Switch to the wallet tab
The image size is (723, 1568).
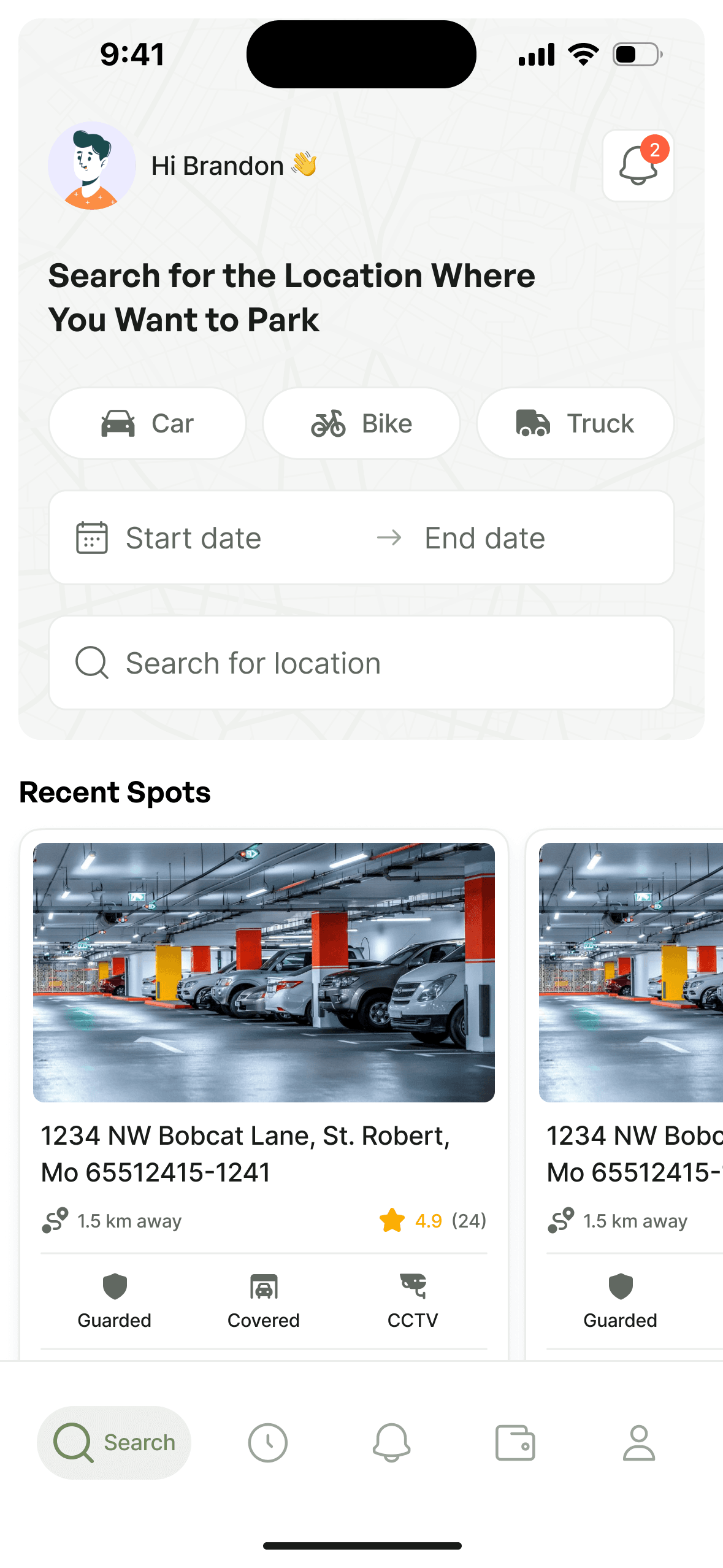click(x=515, y=1442)
